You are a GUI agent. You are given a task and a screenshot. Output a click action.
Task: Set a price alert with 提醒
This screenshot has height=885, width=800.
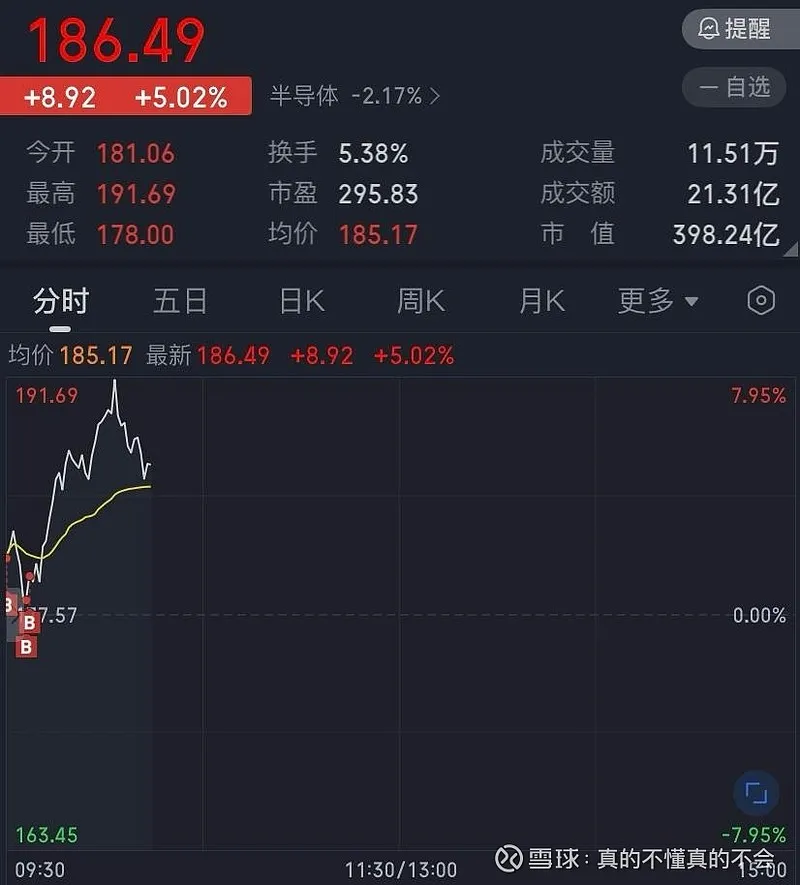(733, 28)
